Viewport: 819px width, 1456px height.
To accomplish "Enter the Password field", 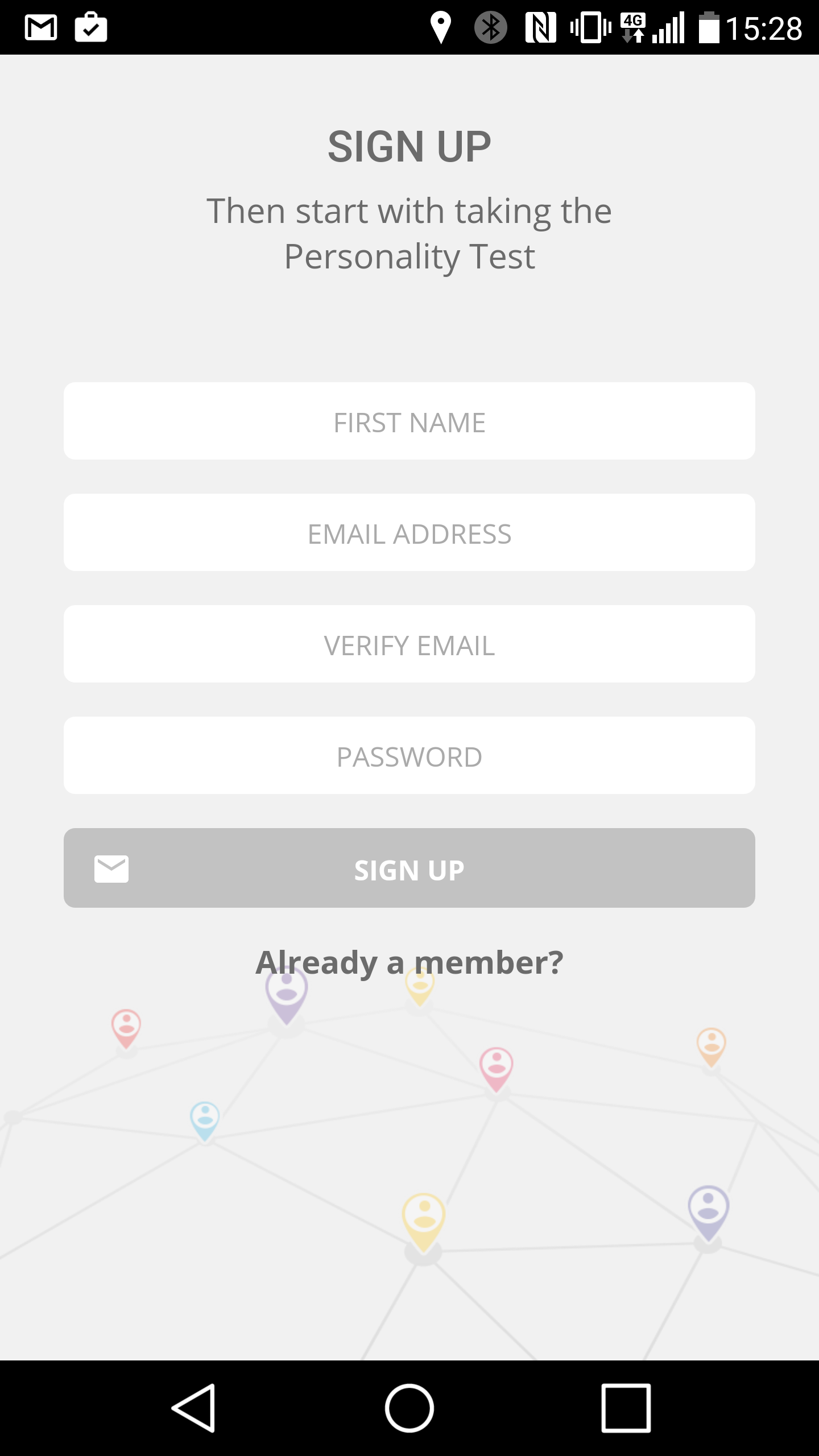I will click(409, 755).
